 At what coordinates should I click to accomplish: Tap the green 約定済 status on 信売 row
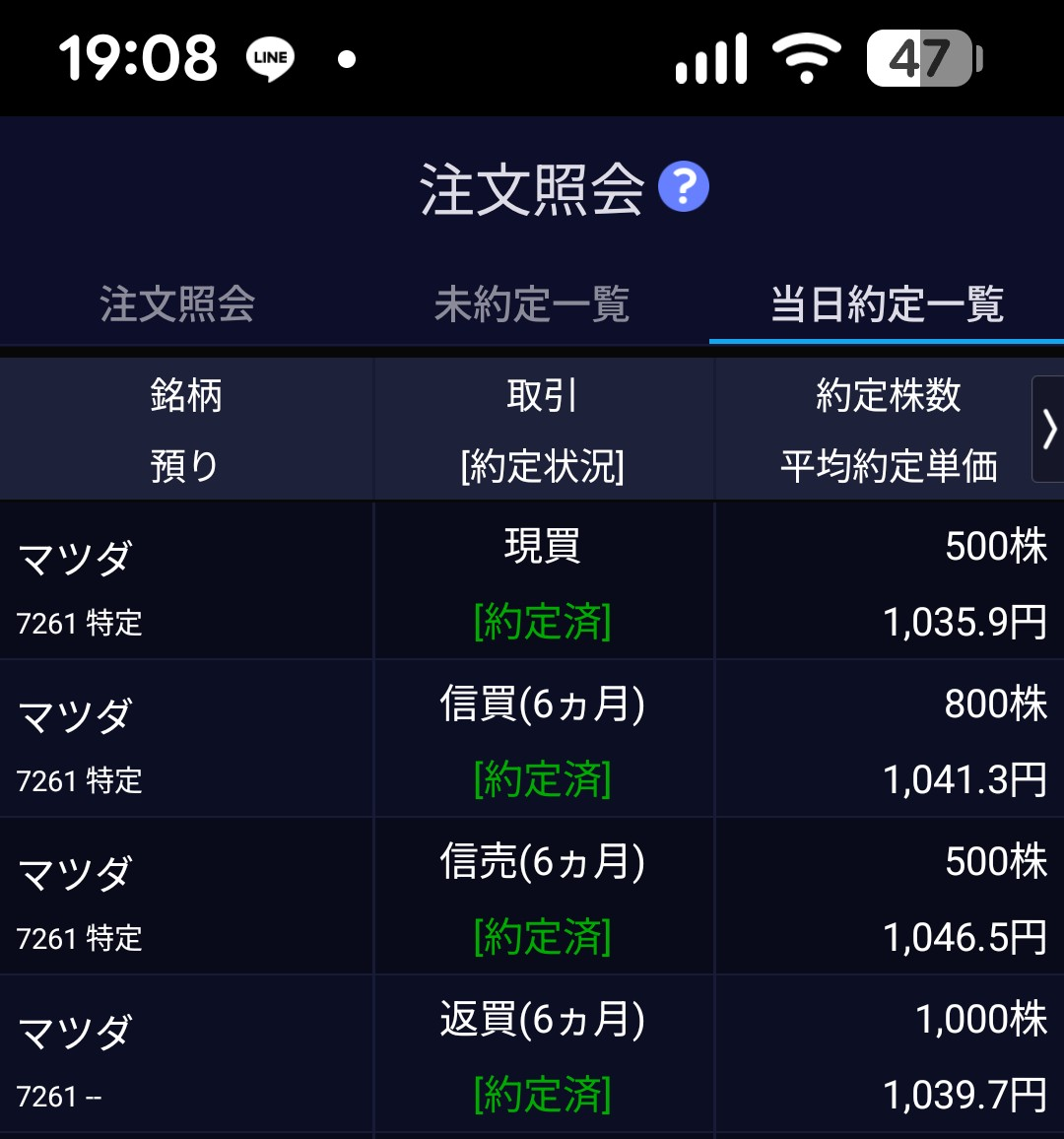point(543,939)
